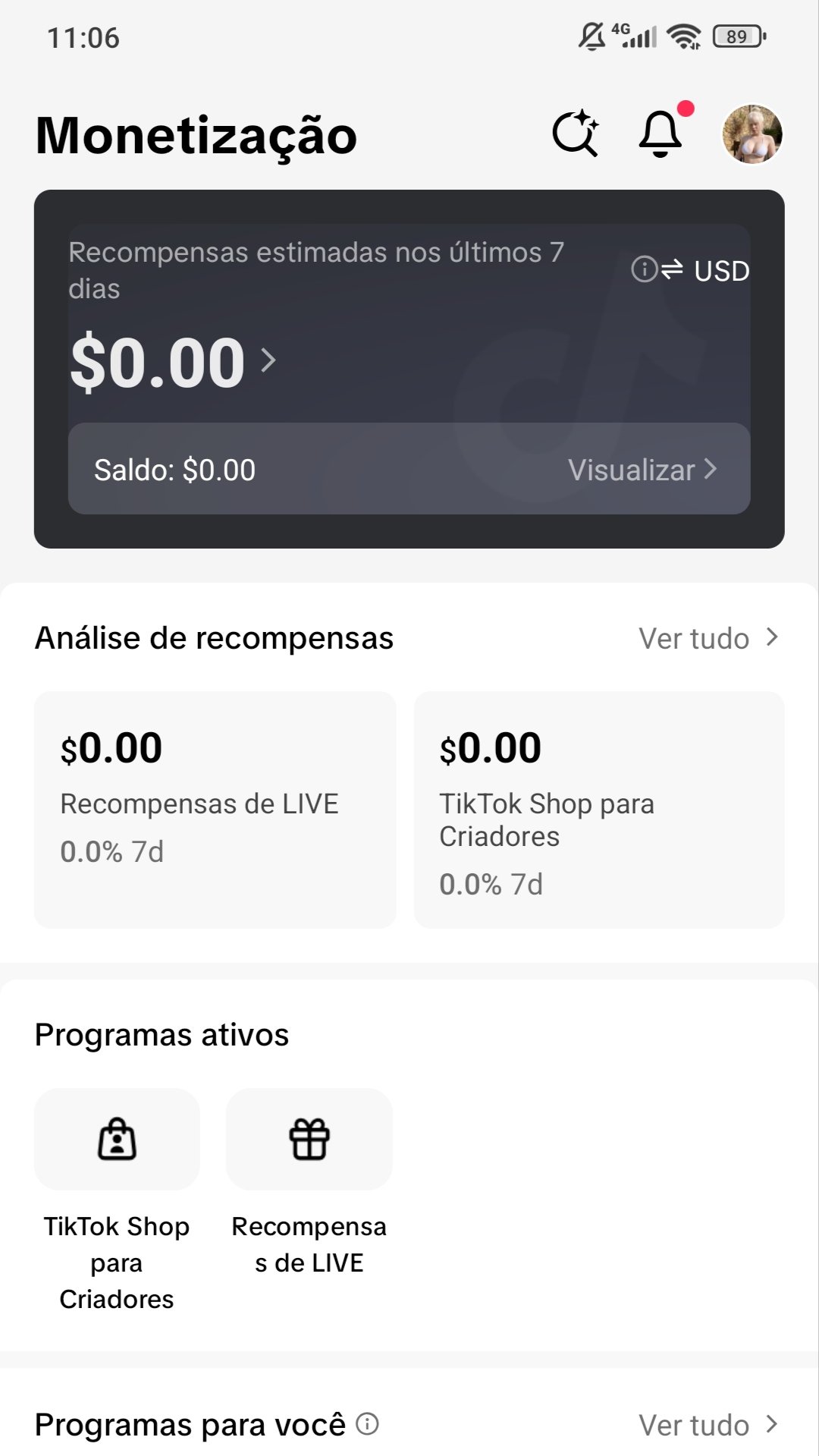This screenshot has width=819, height=1456.
Task: Open estimated rewards $0.00 details
Action: (x=173, y=362)
